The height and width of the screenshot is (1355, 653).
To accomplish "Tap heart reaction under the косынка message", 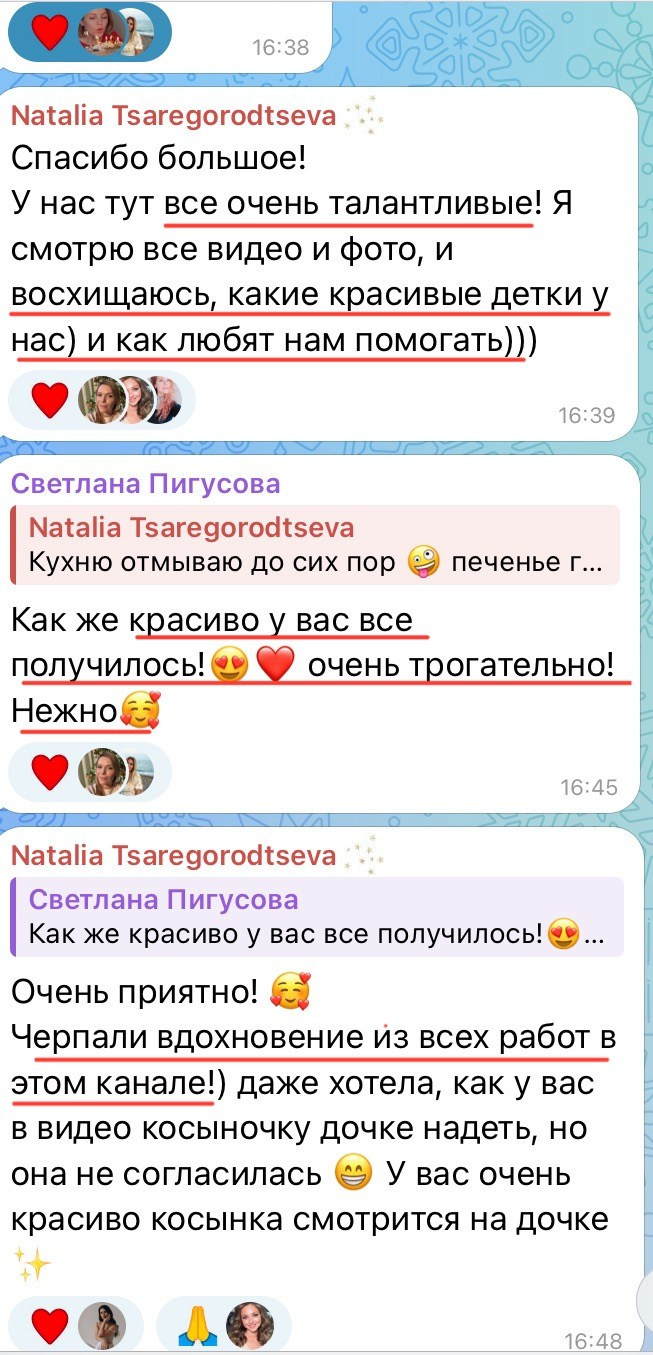I will [x=47, y=1325].
